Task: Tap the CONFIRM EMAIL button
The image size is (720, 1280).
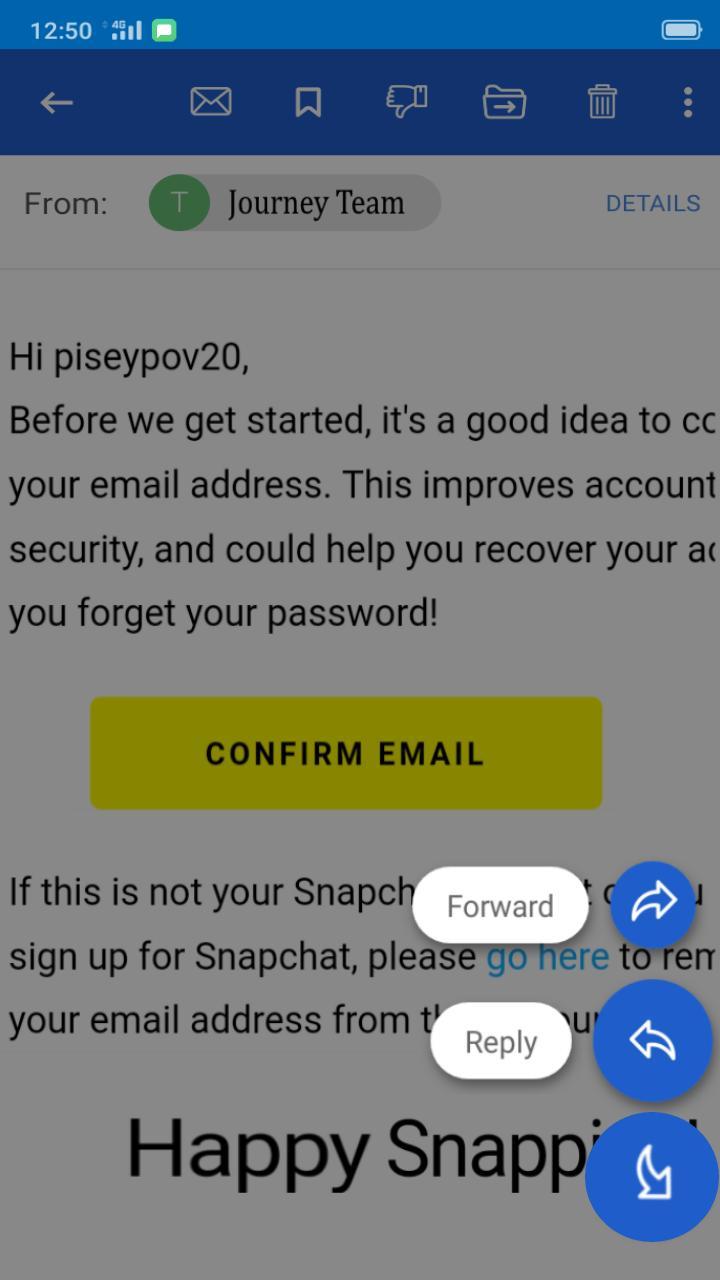Action: 346,753
